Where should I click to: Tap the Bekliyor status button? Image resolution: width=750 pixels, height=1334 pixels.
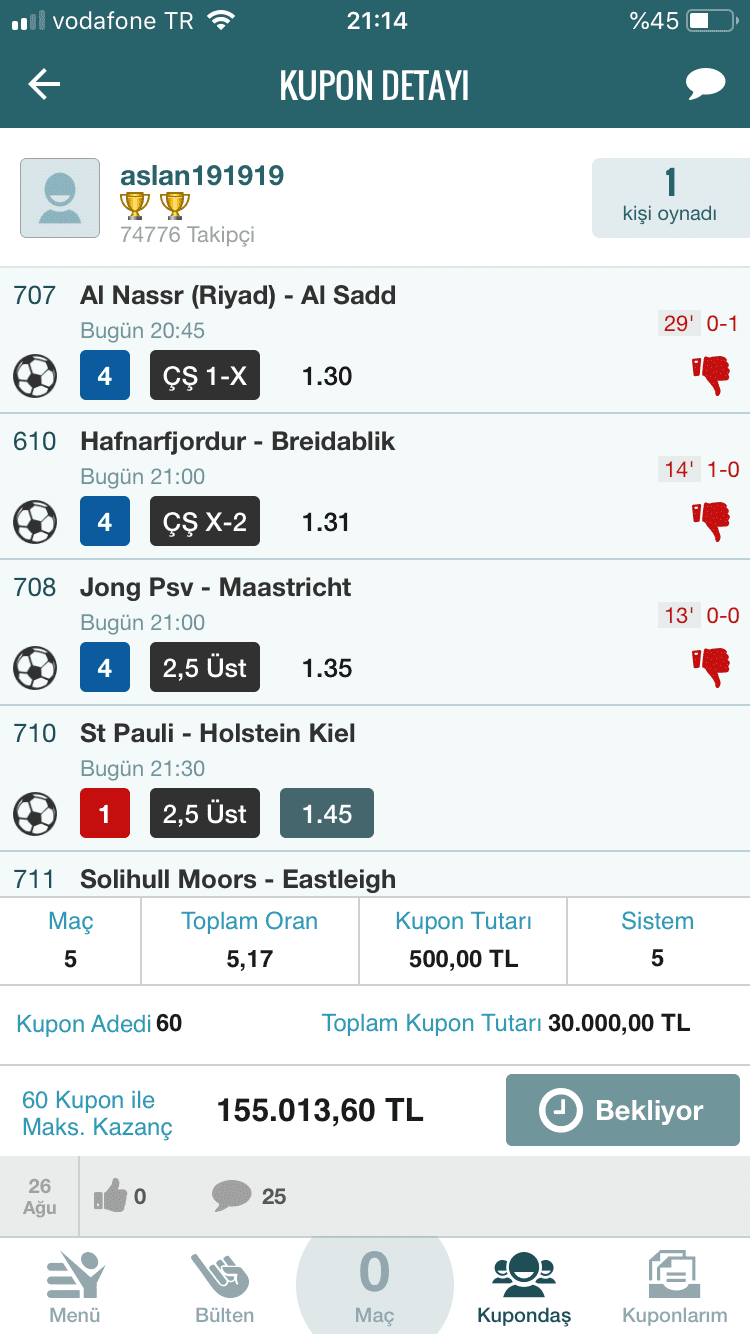[623, 1110]
